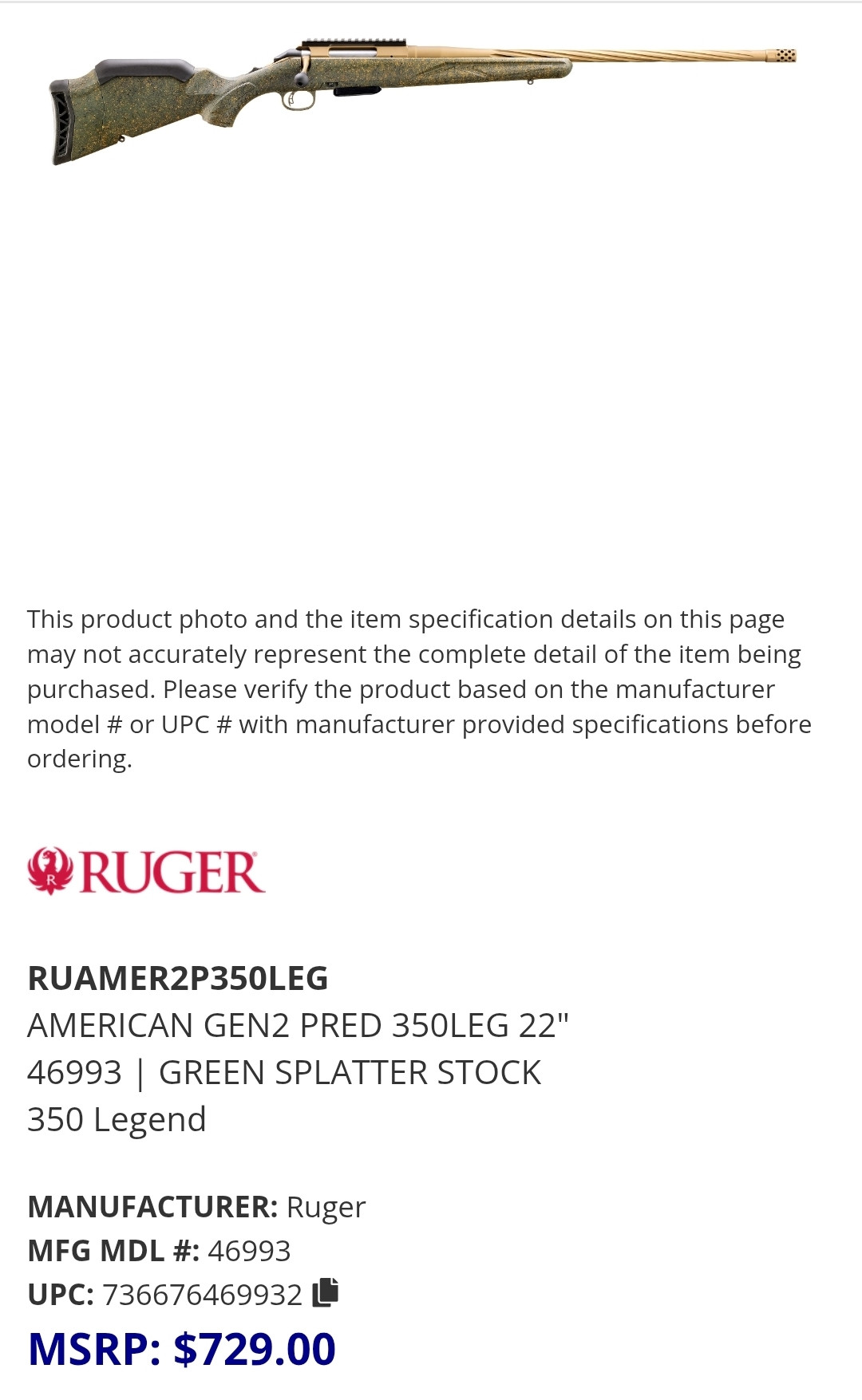Copy the UPC number to clipboard
The height and width of the screenshot is (1400, 862).
(x=325, y=1292)
